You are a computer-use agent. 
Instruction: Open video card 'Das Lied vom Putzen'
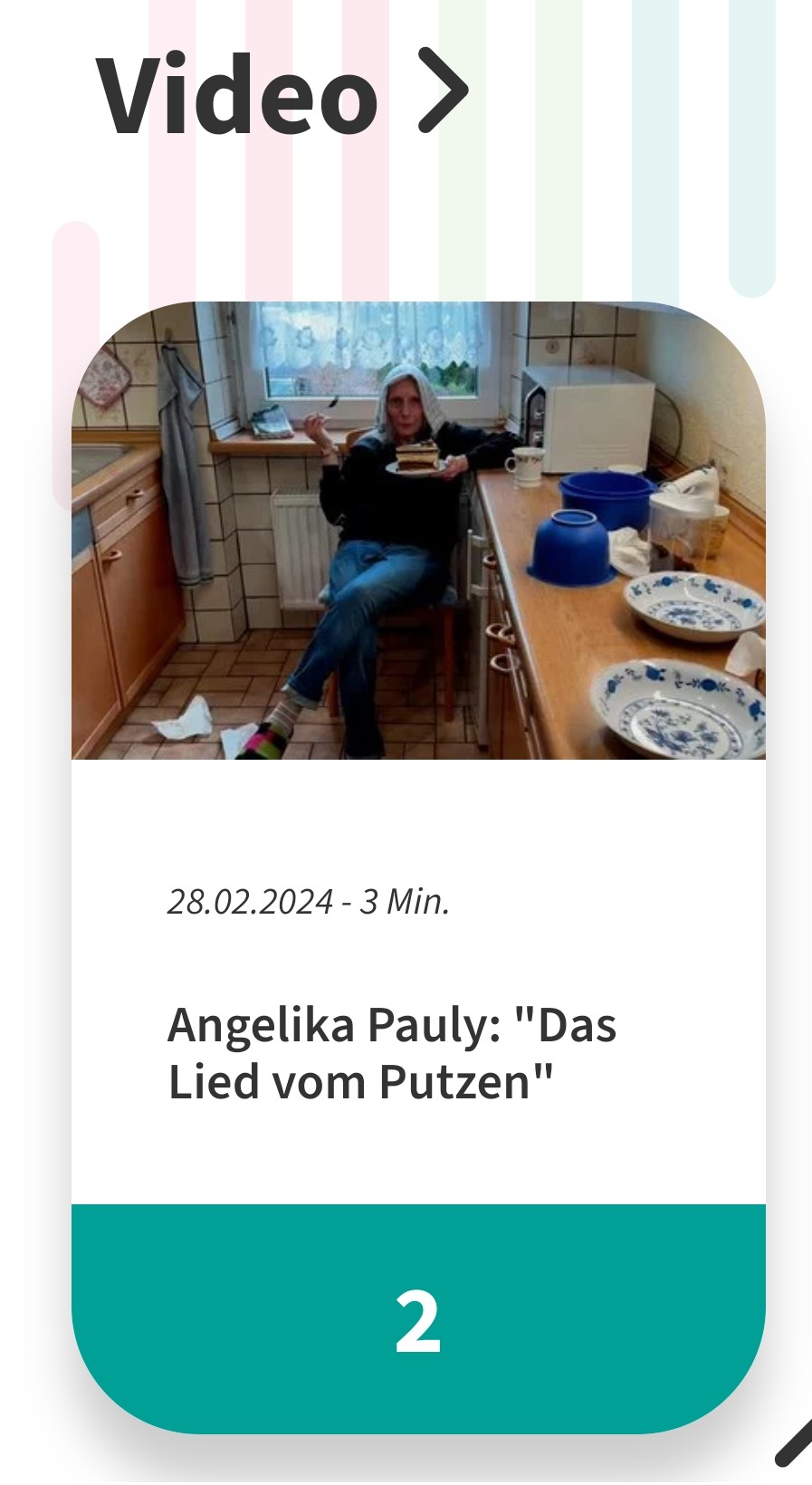[x=392, y=1053]
